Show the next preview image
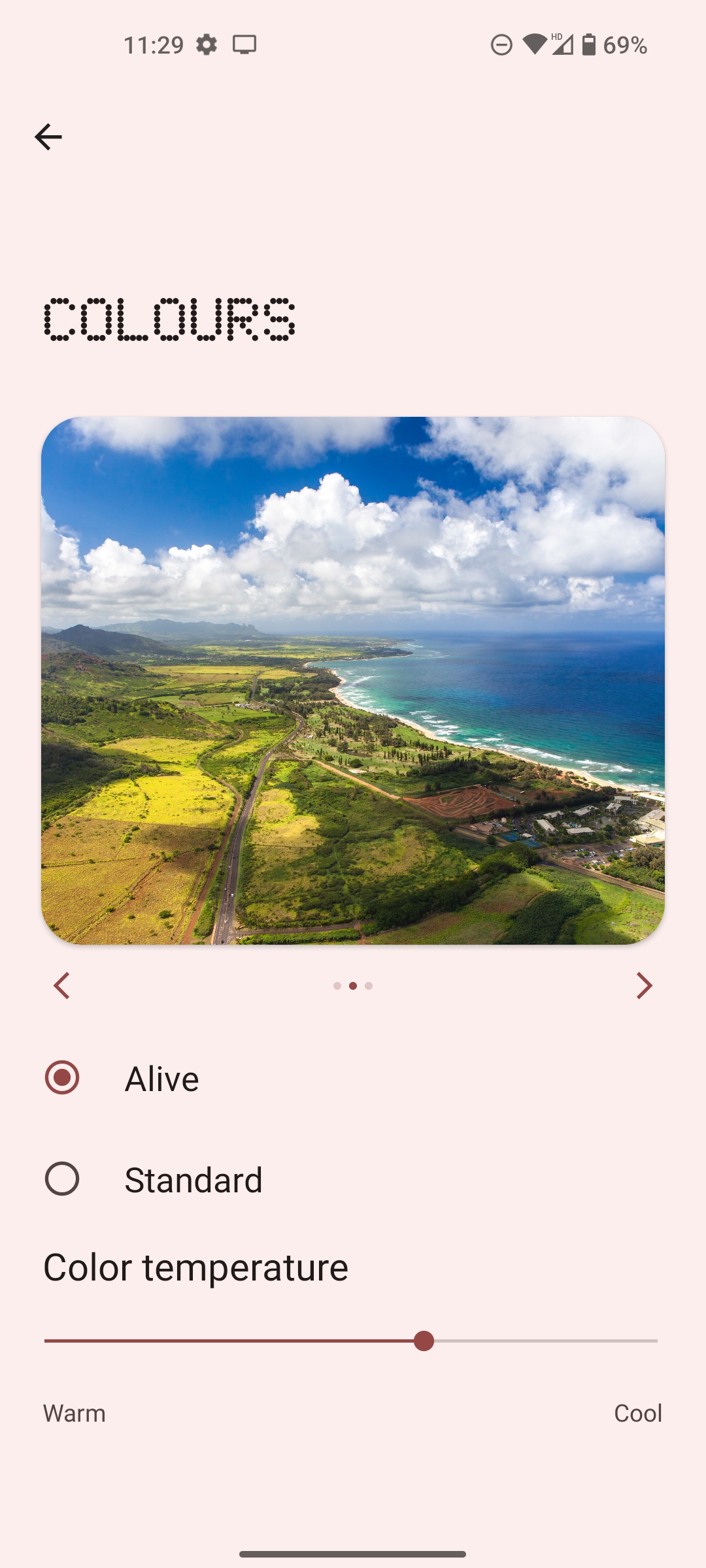Screen dimensions: 706x1568 point(644,986)
